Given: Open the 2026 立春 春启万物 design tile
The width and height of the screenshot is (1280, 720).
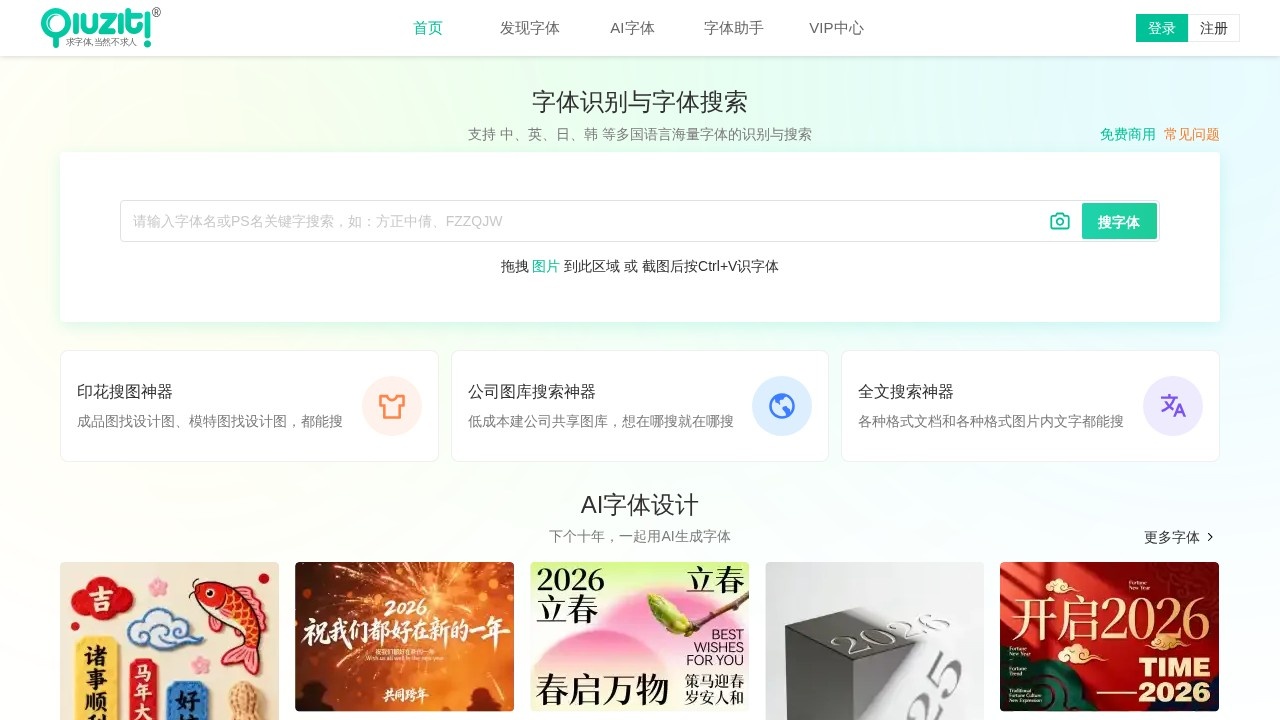Looking at the screenshot, I should (x=639, y=636).
